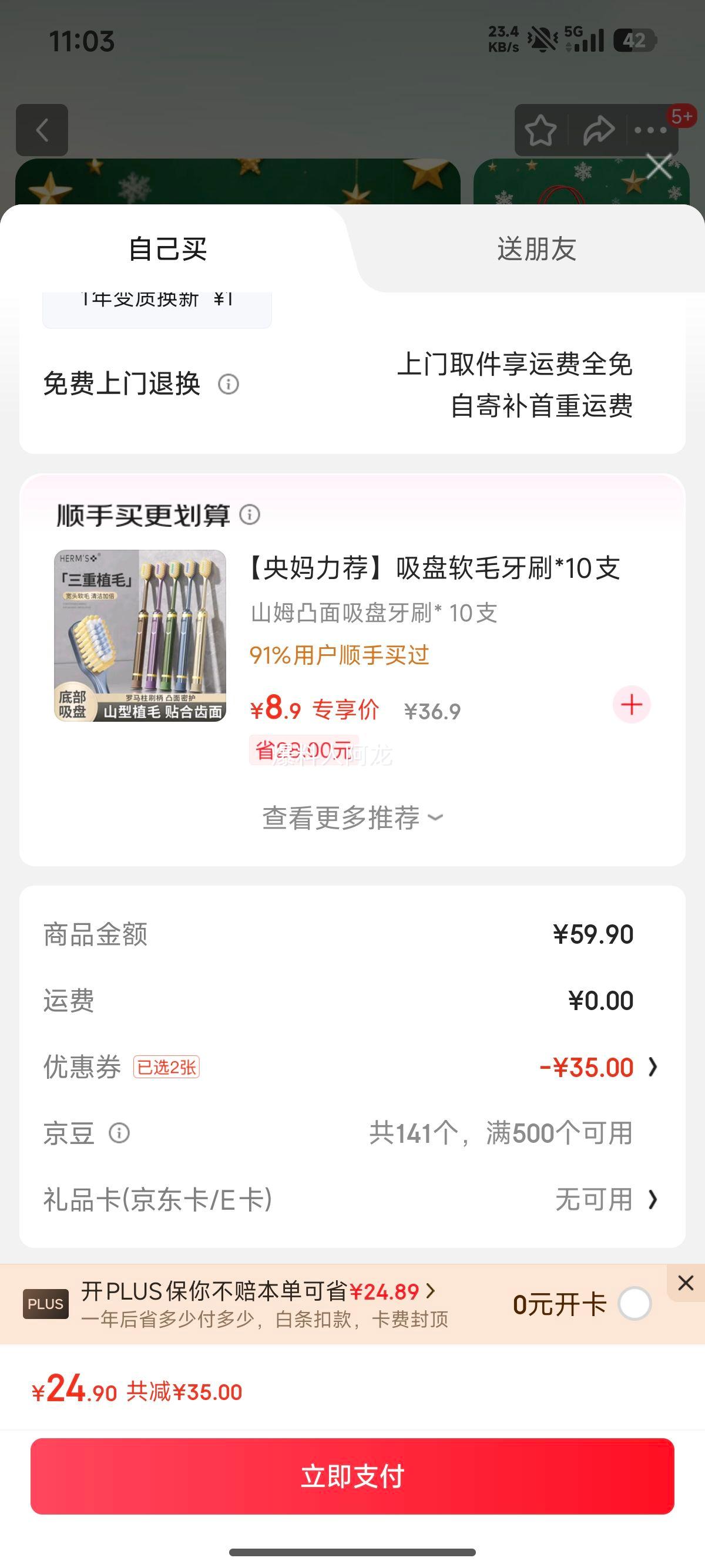The width and height of the screenshot is (705, 1568).
Task: Select the 自己买 tab
Action: 168,249
